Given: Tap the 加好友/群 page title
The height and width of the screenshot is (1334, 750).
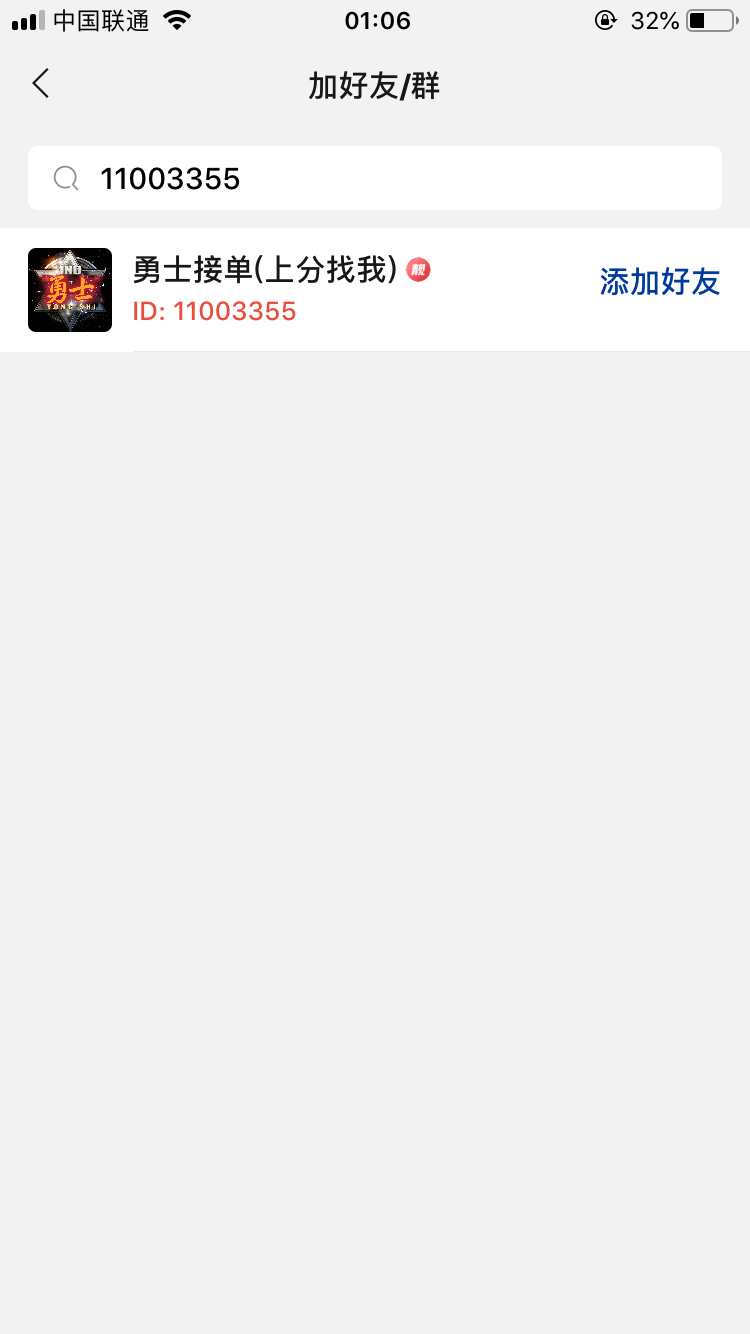Looking at the screenshot, I should click(x=374, y=84).
